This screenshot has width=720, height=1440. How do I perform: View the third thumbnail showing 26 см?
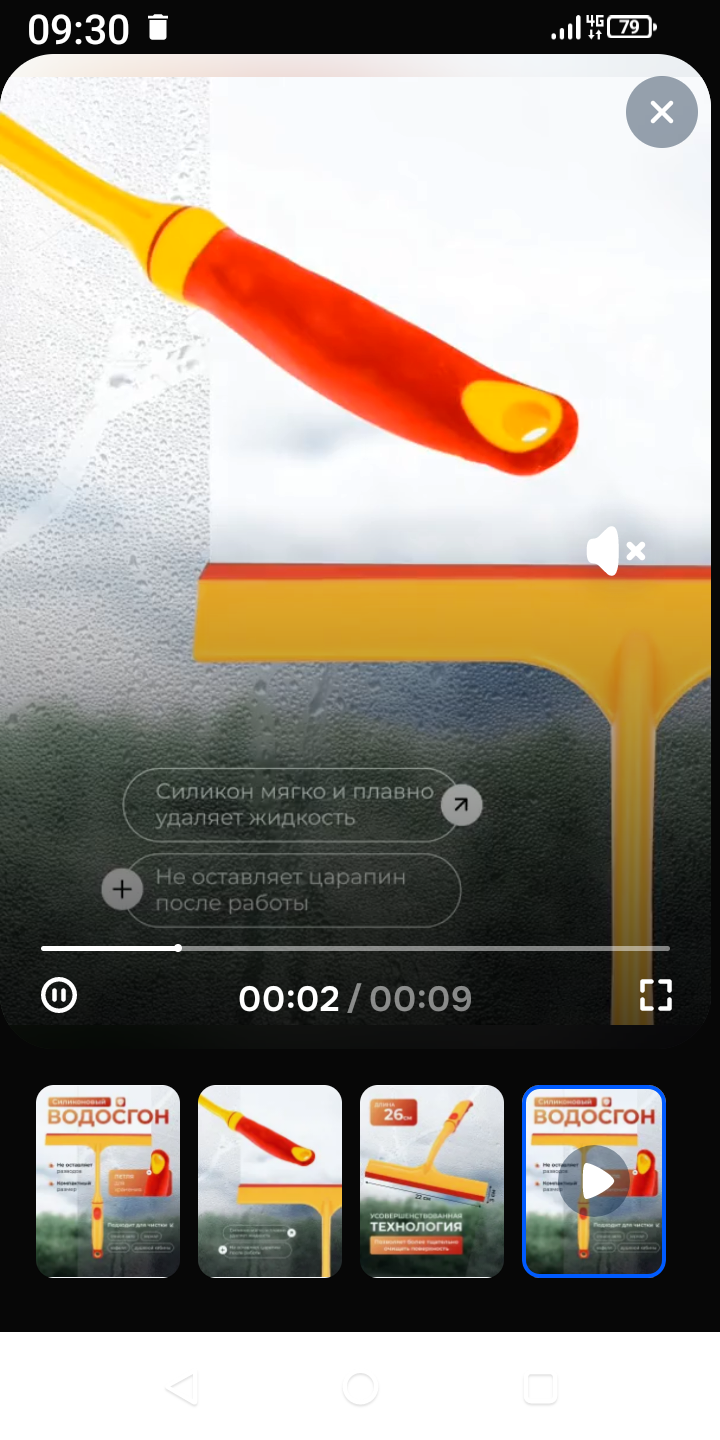tap(432, 1181)
